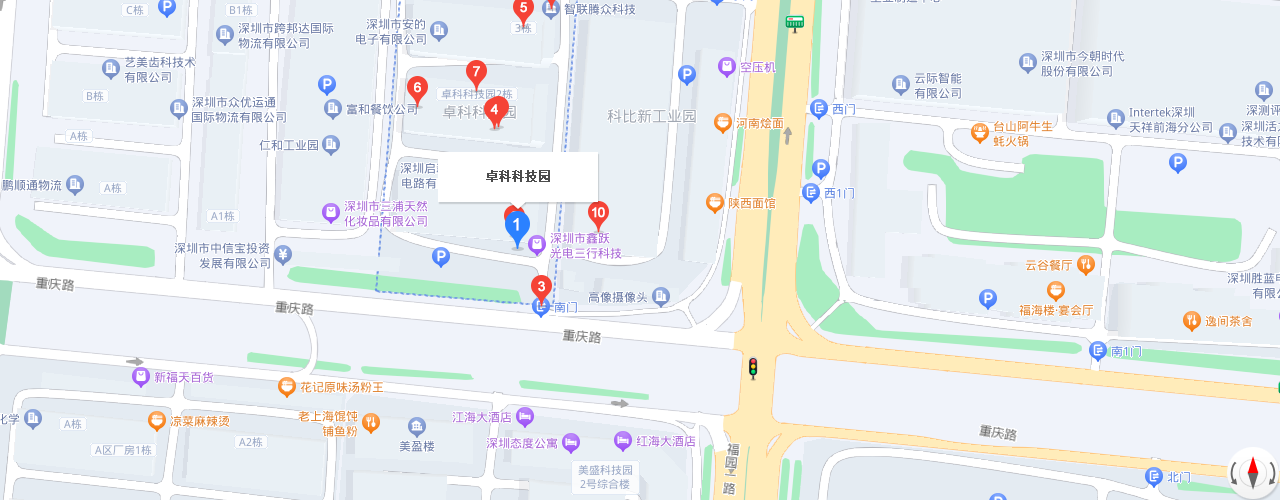Tap the red marker numbered 7
This screenshot has width=1280, height=500.
coord(476,72)
